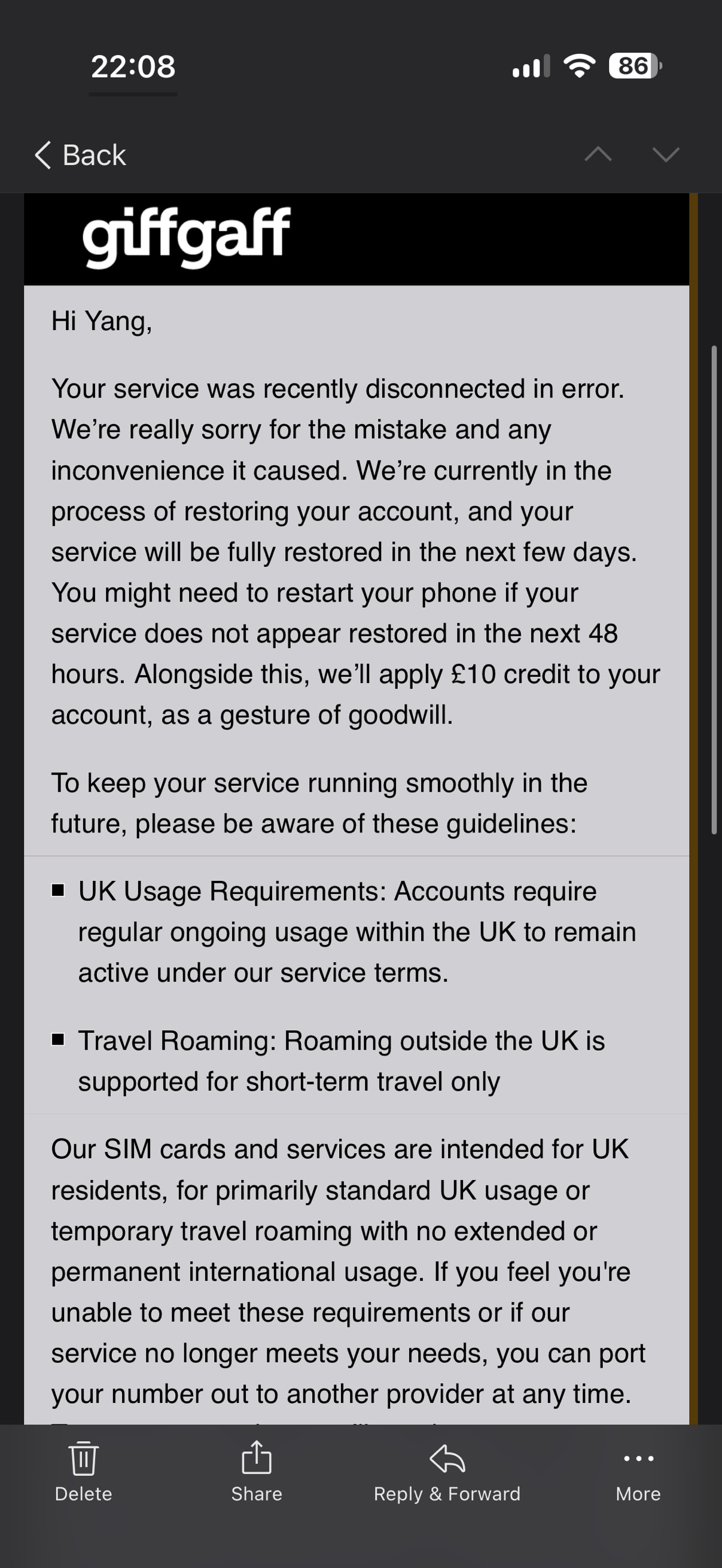Open Reply & Forward options
The image size is (722, 1568).
(447, 1472)
